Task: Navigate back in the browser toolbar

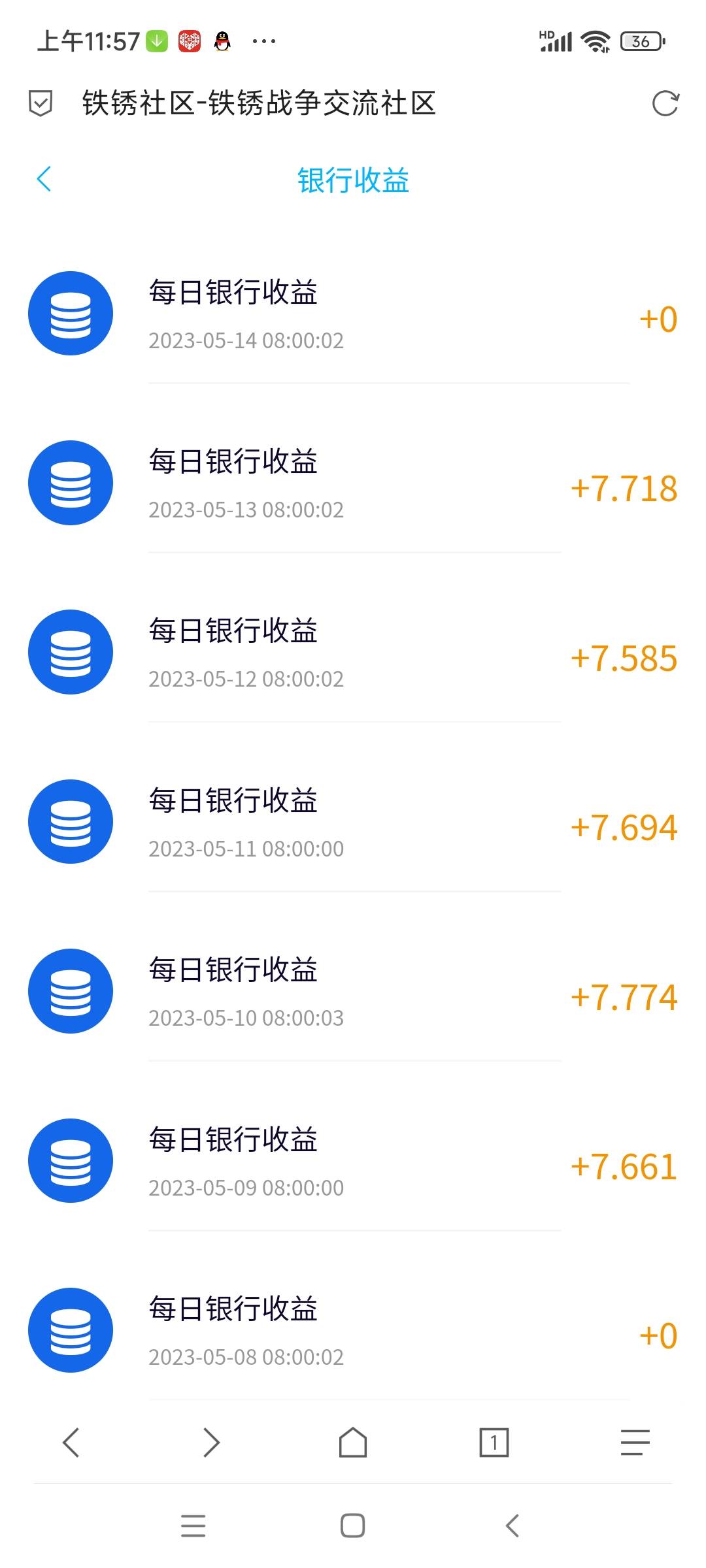Action: click(71, 1443)
